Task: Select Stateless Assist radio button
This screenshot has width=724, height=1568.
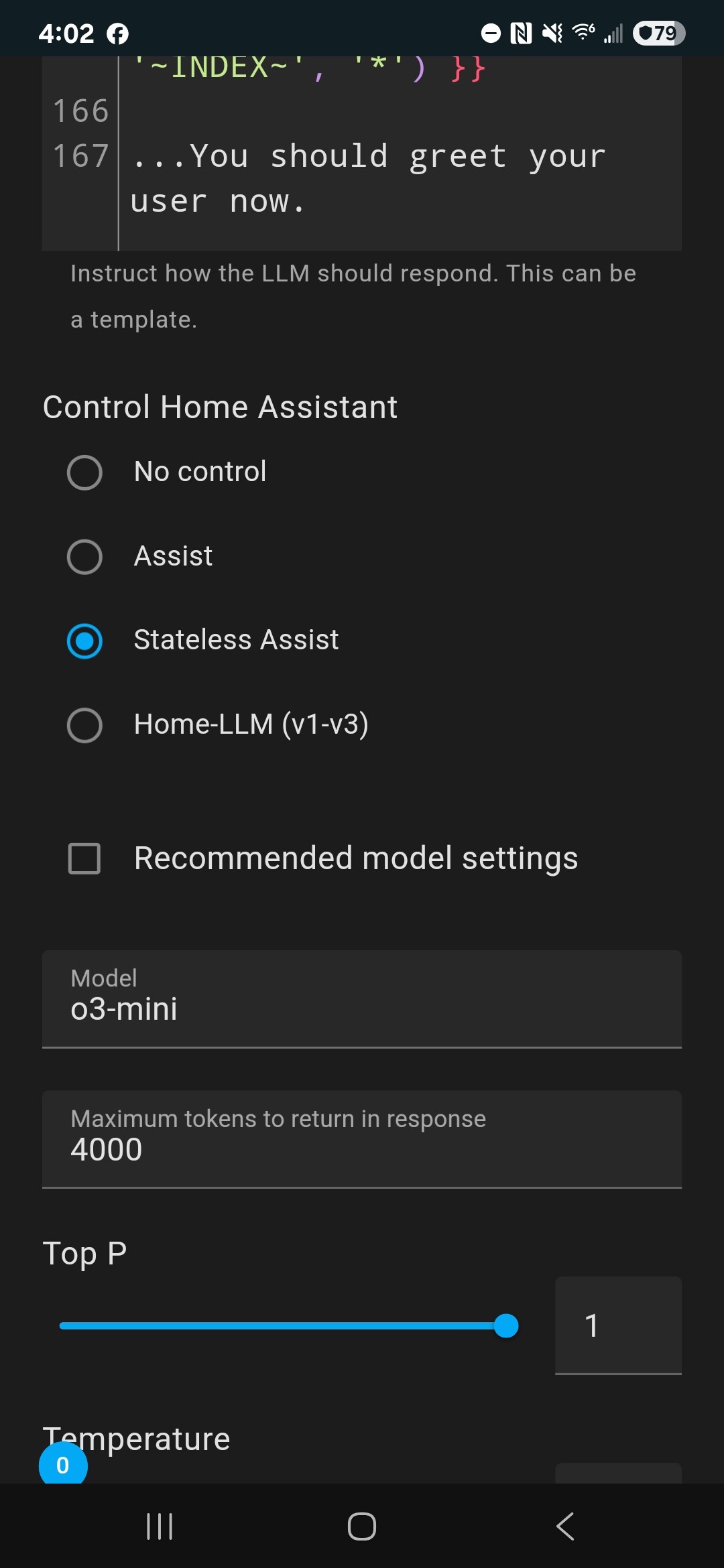Action: click(x=84, y=641)
